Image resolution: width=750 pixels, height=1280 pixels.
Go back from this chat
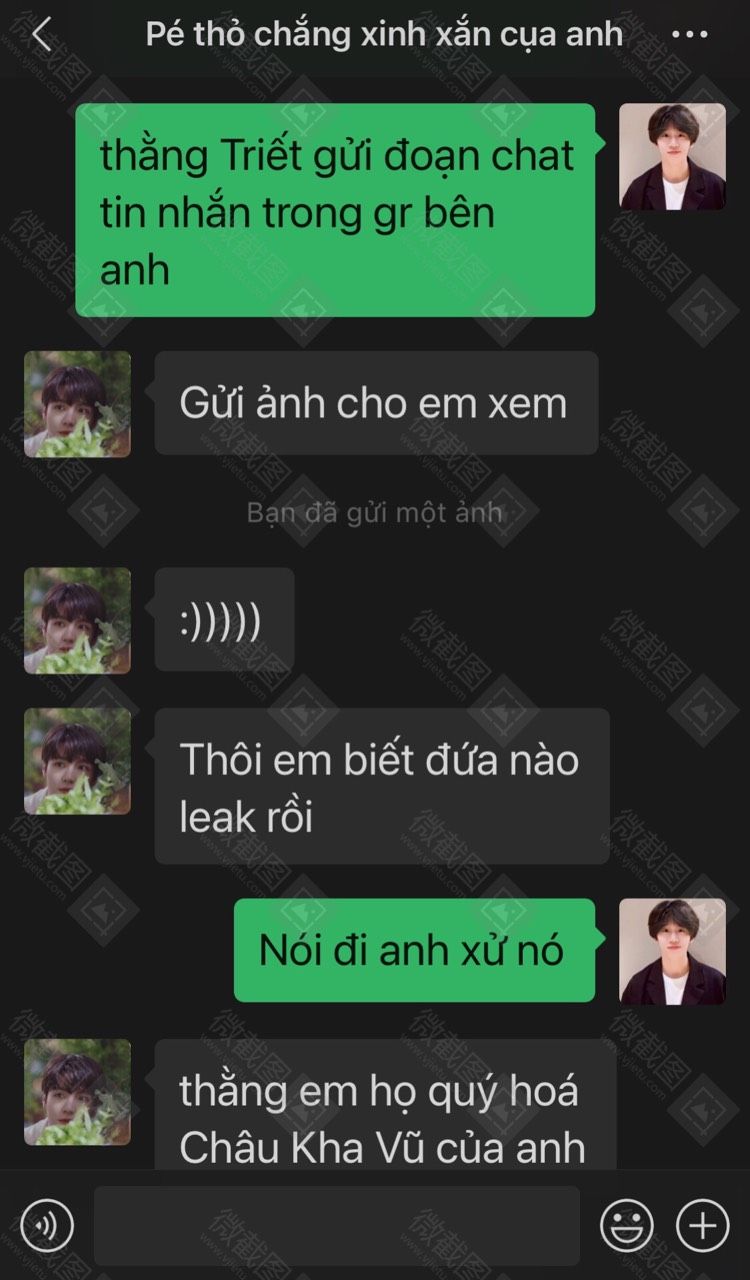coord(41,35)
